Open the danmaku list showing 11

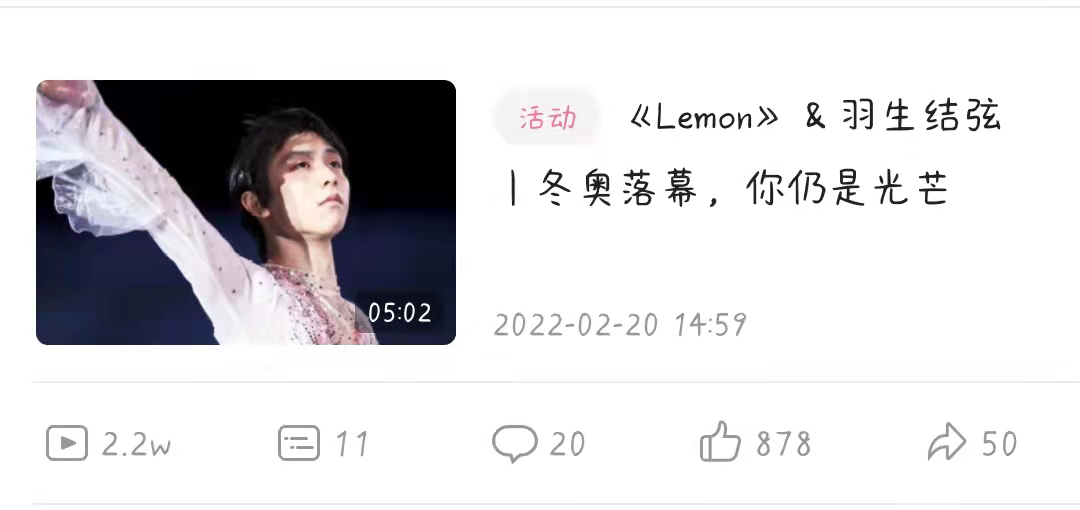[299, 442]
